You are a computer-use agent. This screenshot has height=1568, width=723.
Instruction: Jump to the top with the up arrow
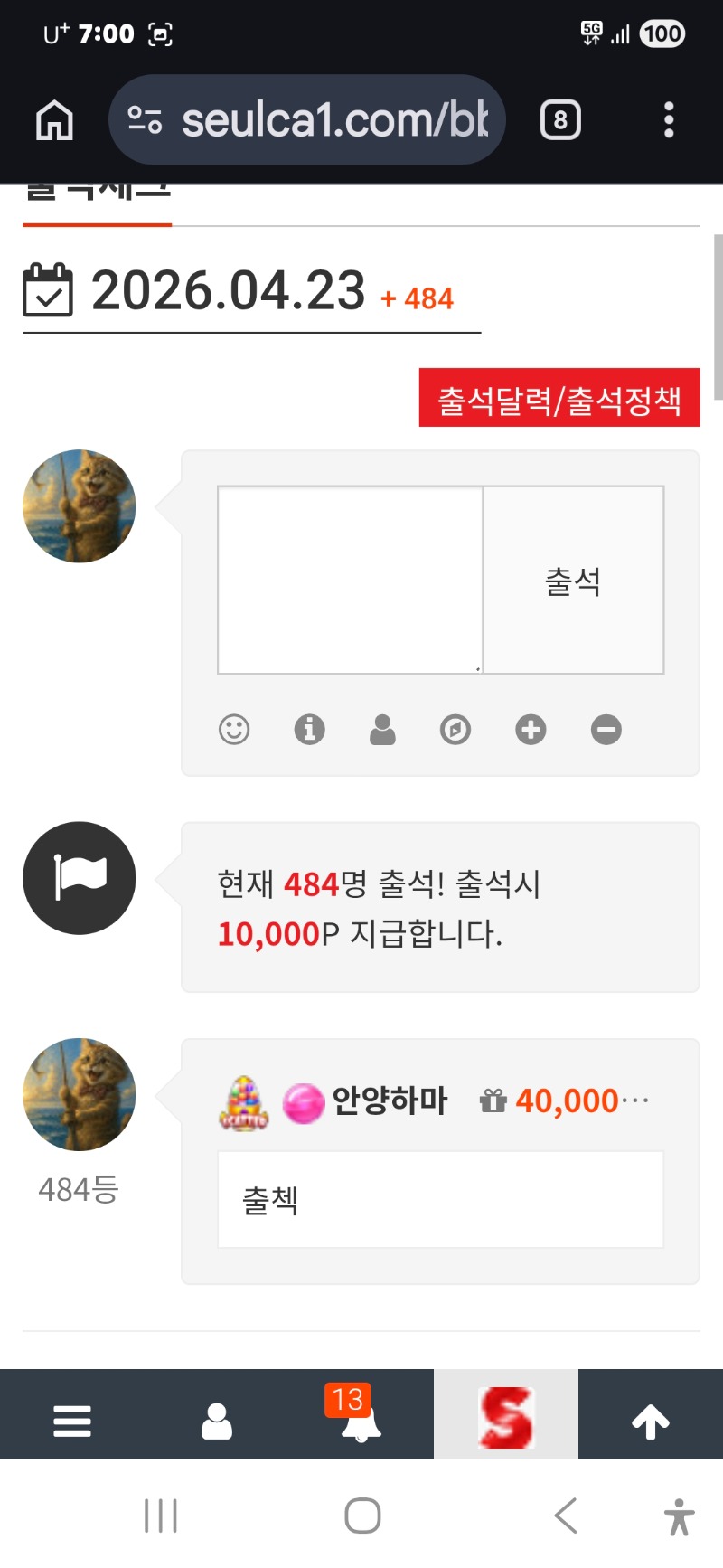(x=651, y=1422)
